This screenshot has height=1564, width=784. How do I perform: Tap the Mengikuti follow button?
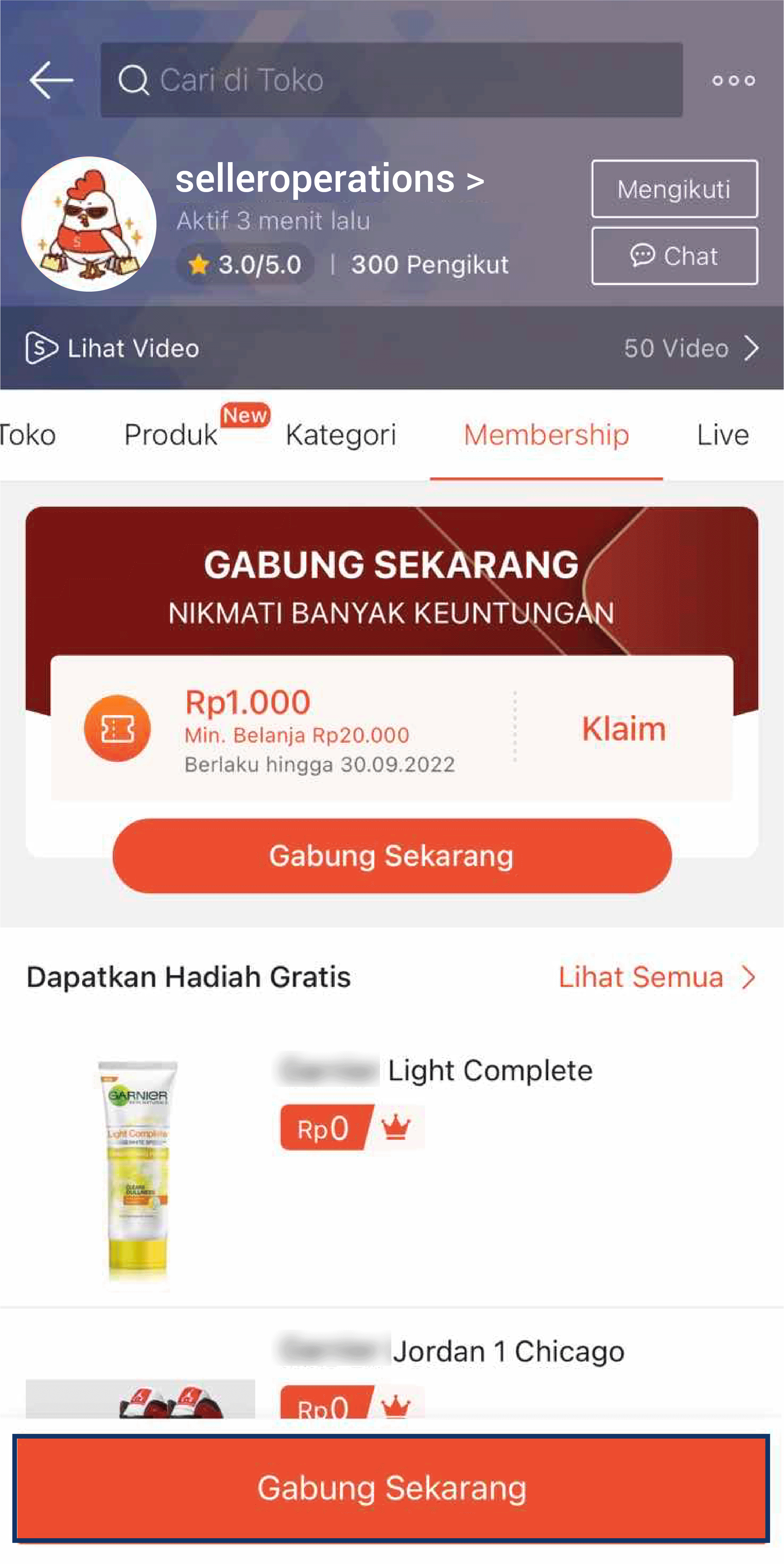tap(674, 189)
